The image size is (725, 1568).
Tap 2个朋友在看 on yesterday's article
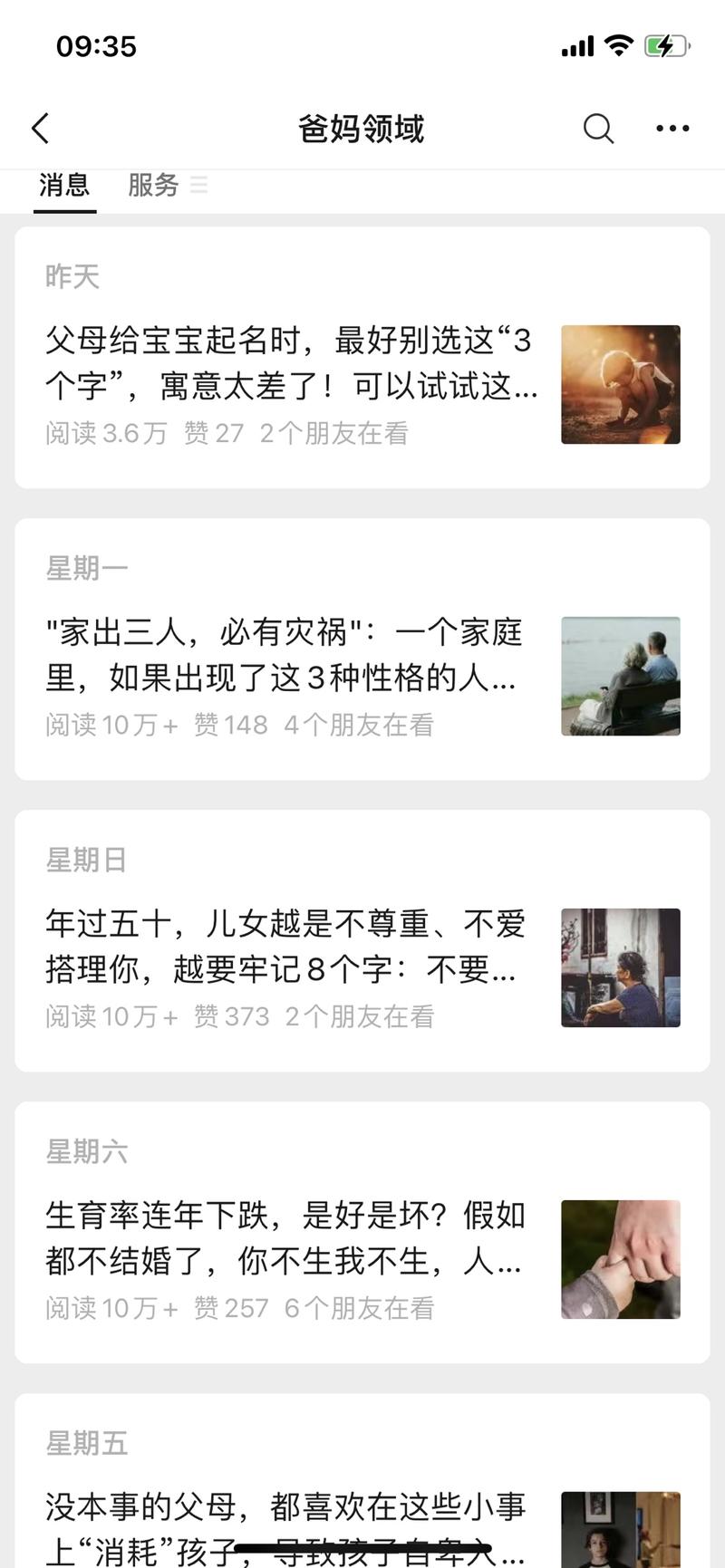tap(335, 434)
